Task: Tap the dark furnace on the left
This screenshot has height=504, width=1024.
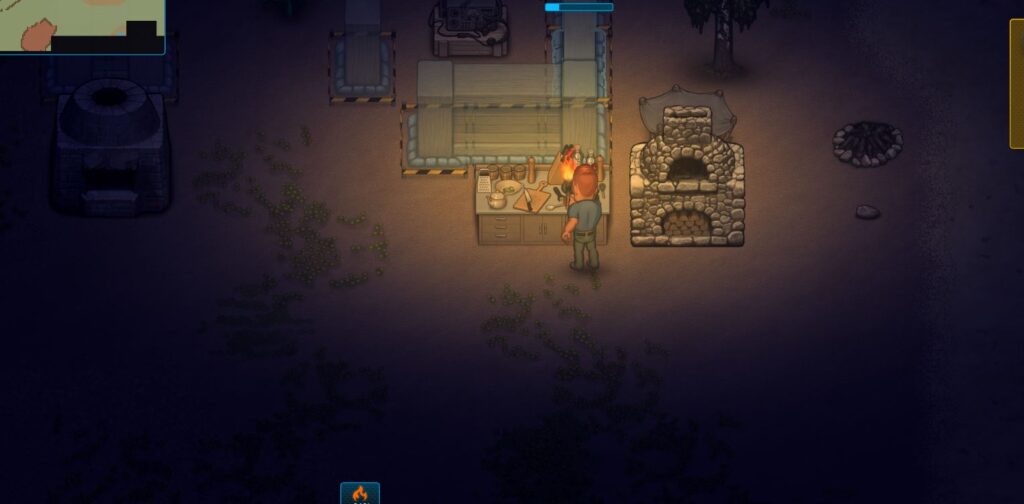Action: 112,148
